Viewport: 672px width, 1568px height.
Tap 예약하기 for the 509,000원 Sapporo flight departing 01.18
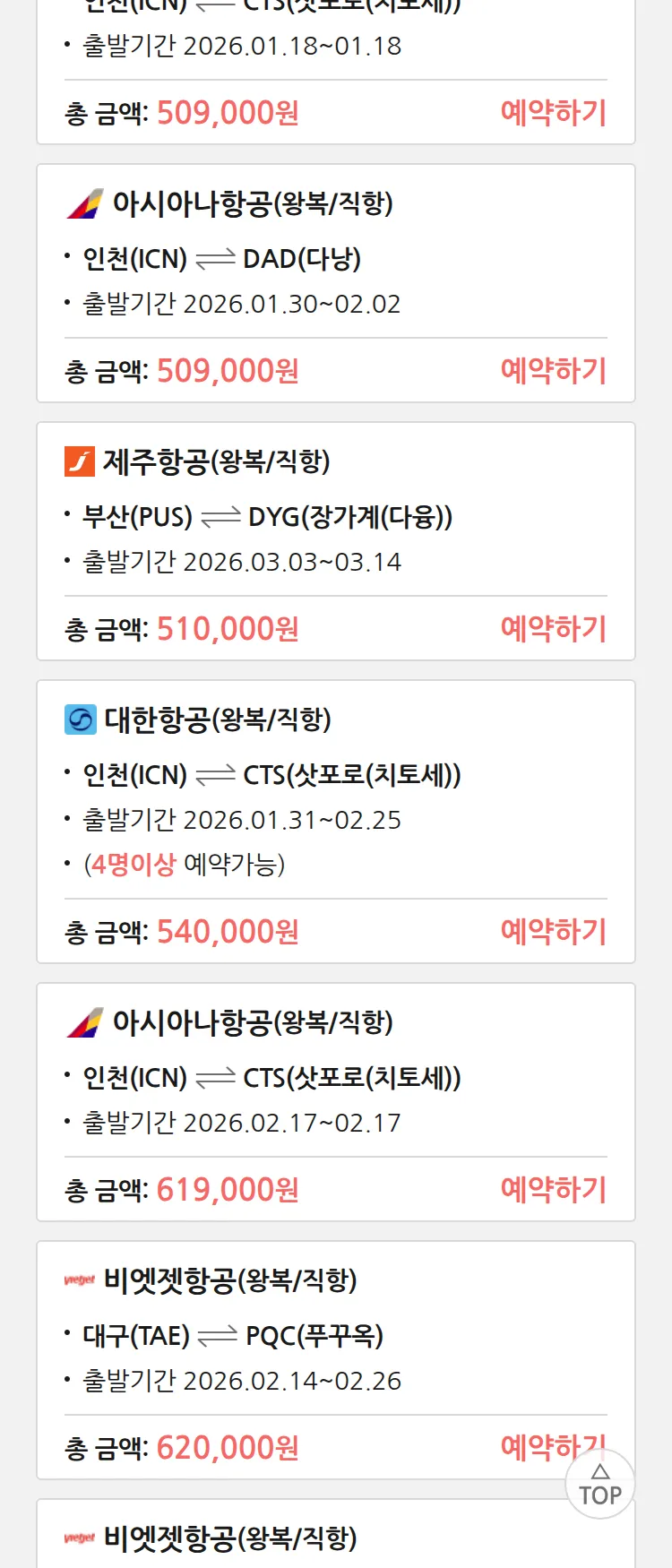[553, 113]
